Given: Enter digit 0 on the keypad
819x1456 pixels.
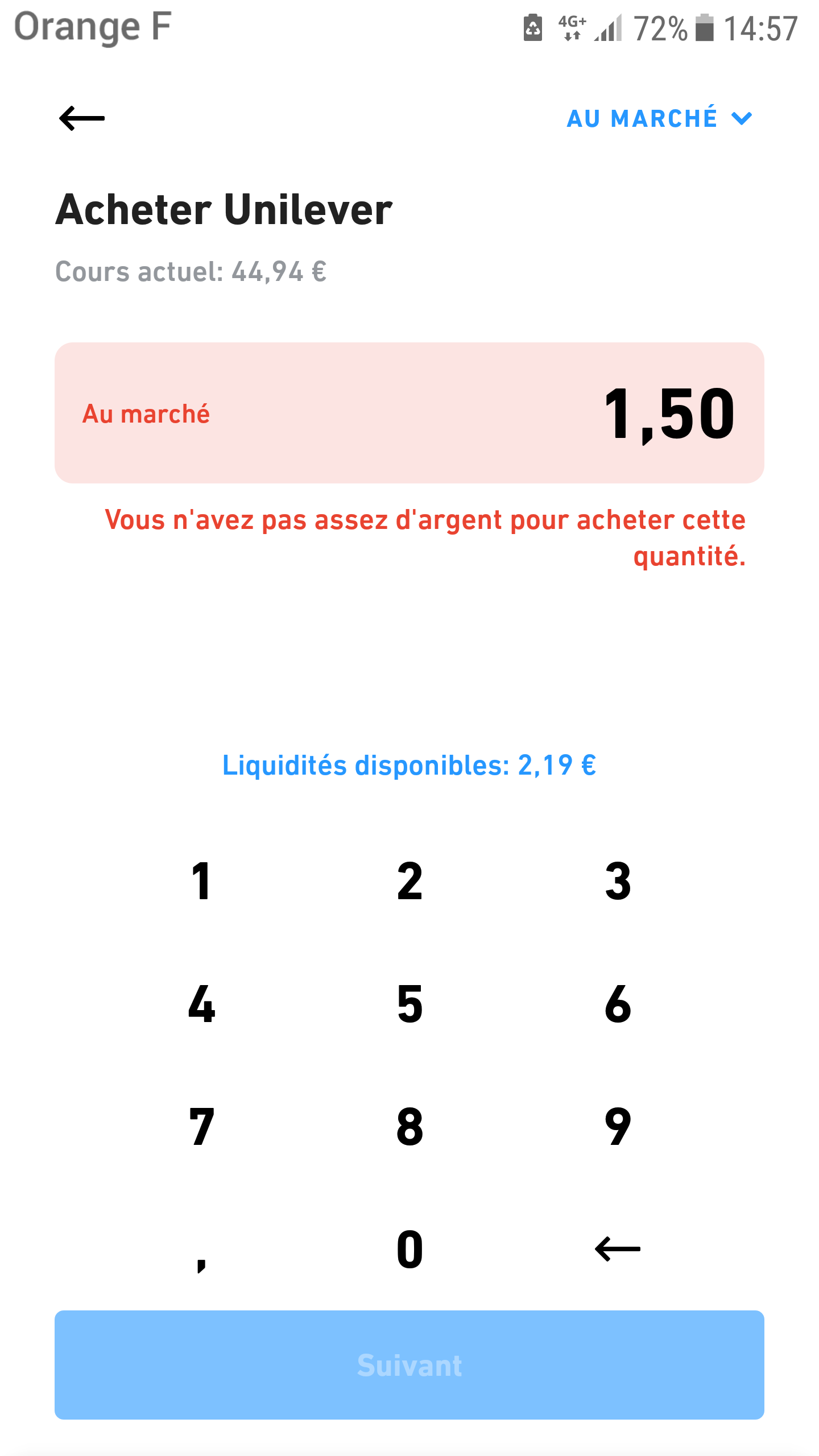Looking at the screenshot, I should point(410,1250).
